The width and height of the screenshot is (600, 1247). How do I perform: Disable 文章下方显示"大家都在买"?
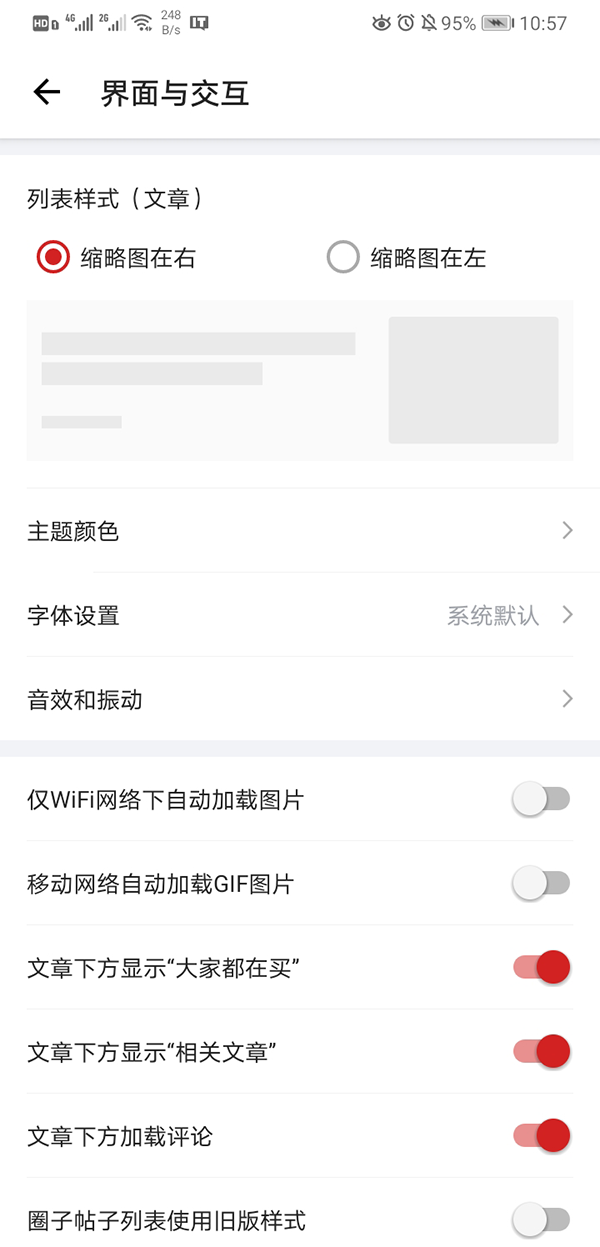click(x=541, y=967)
